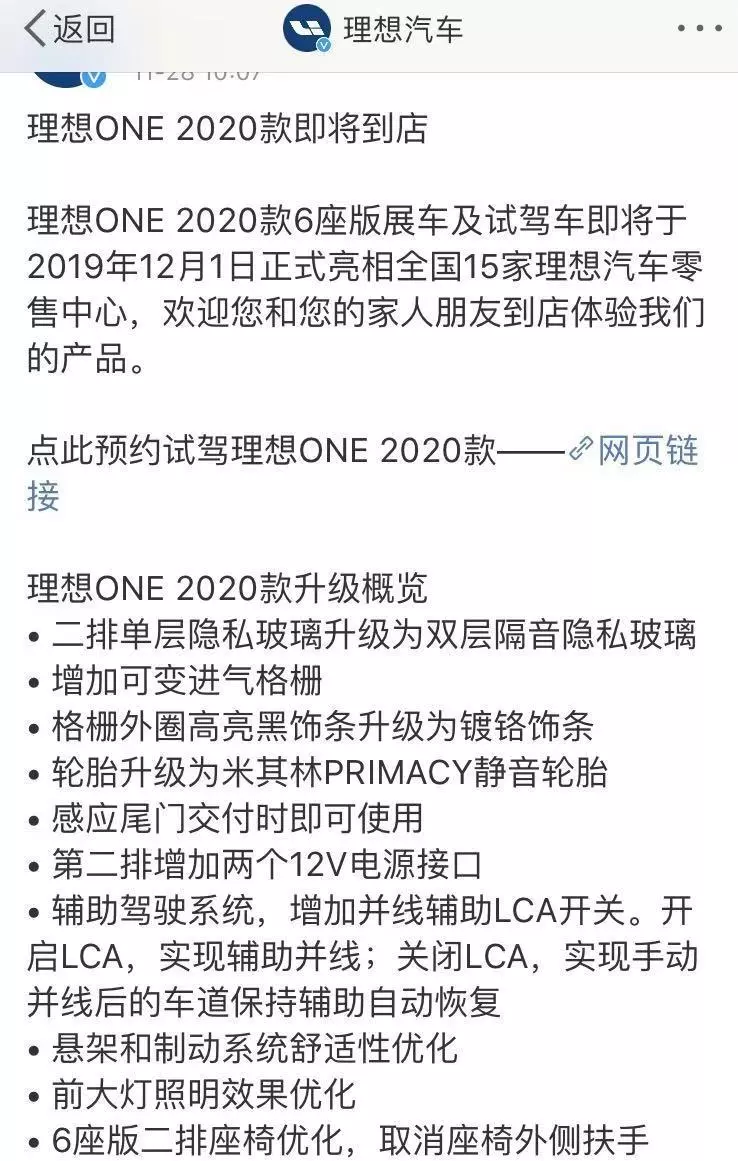The width and height of the screenshot is (738, 1161).
Task: Open the three-dot overflow menu
Action: click(x=698, y=28)
